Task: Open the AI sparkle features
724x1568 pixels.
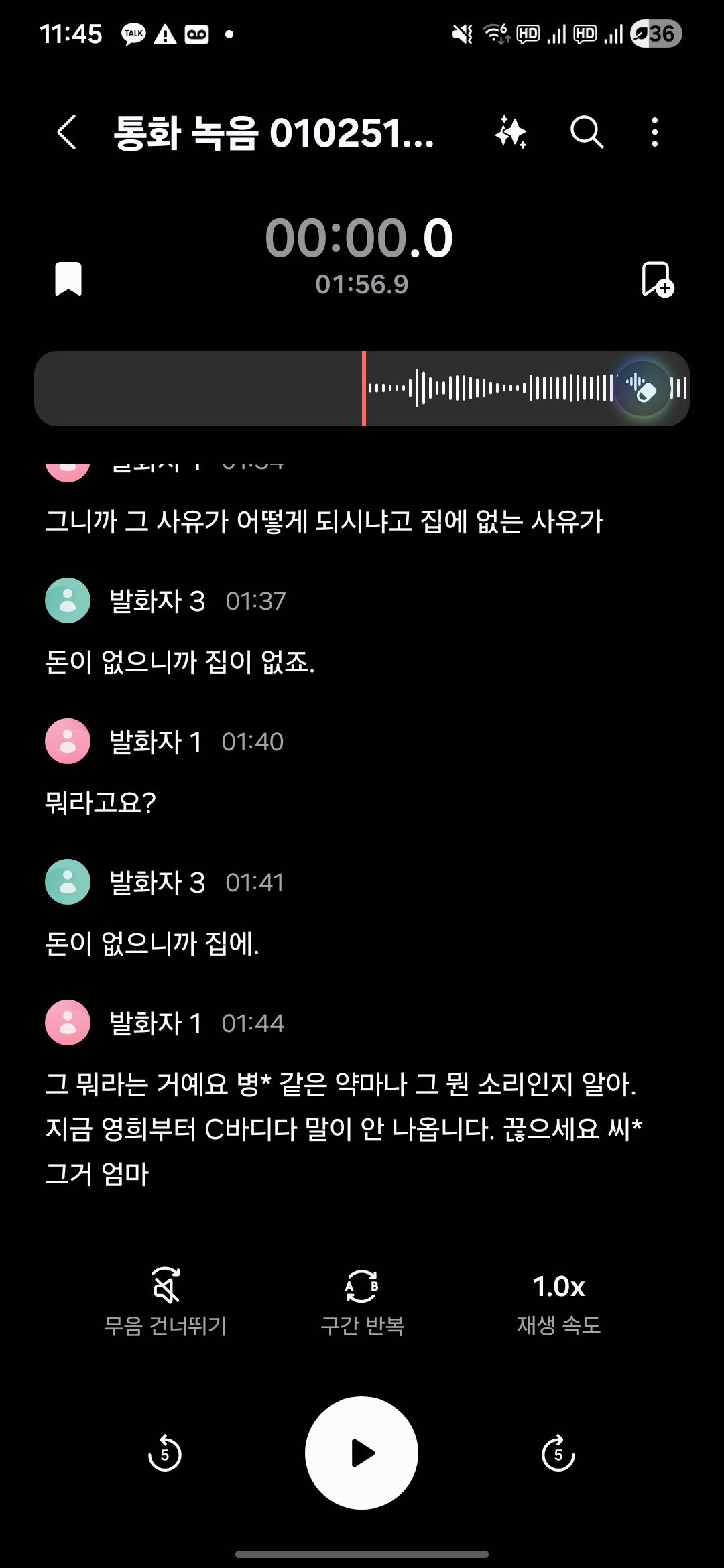Action: [x=511, y=132]
